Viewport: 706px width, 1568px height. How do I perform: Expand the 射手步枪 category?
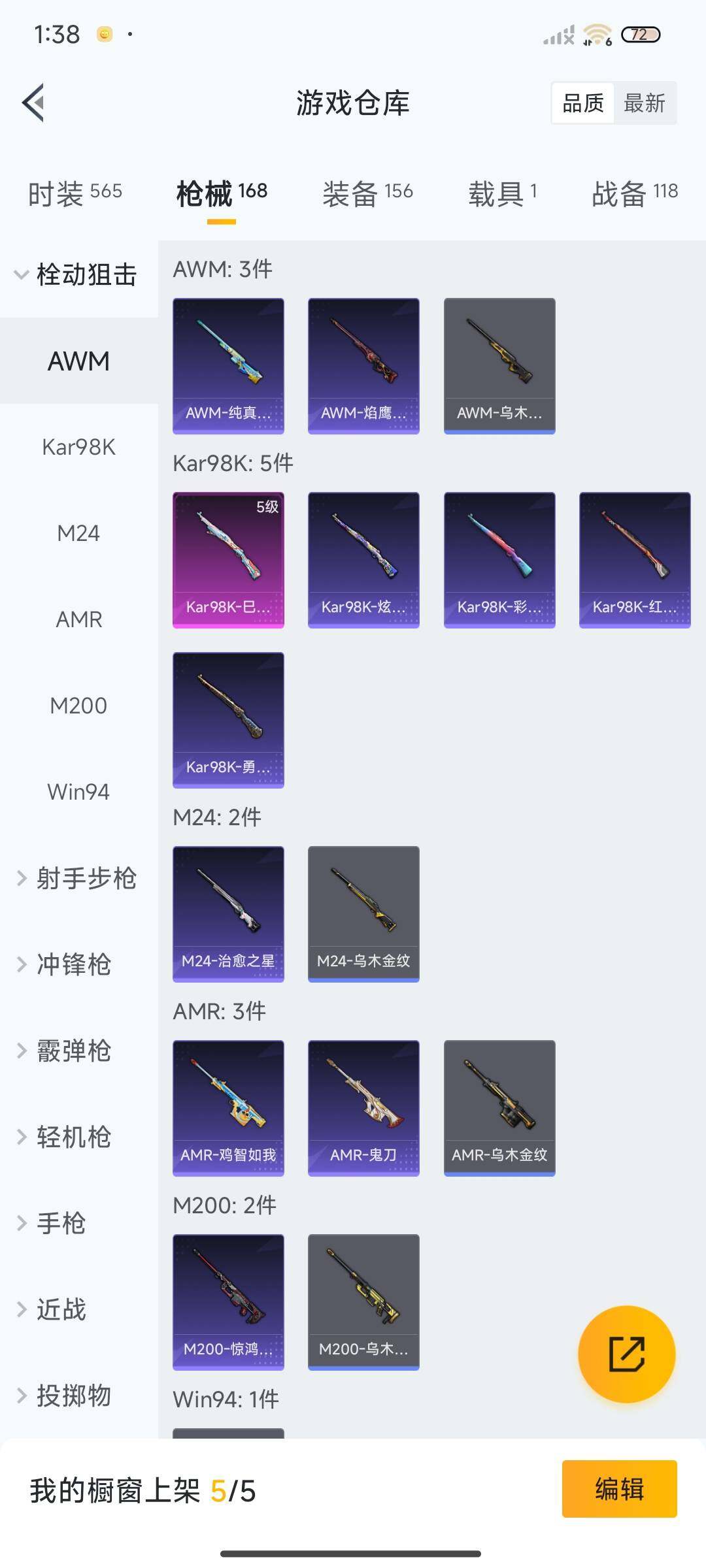coord(77,878)
